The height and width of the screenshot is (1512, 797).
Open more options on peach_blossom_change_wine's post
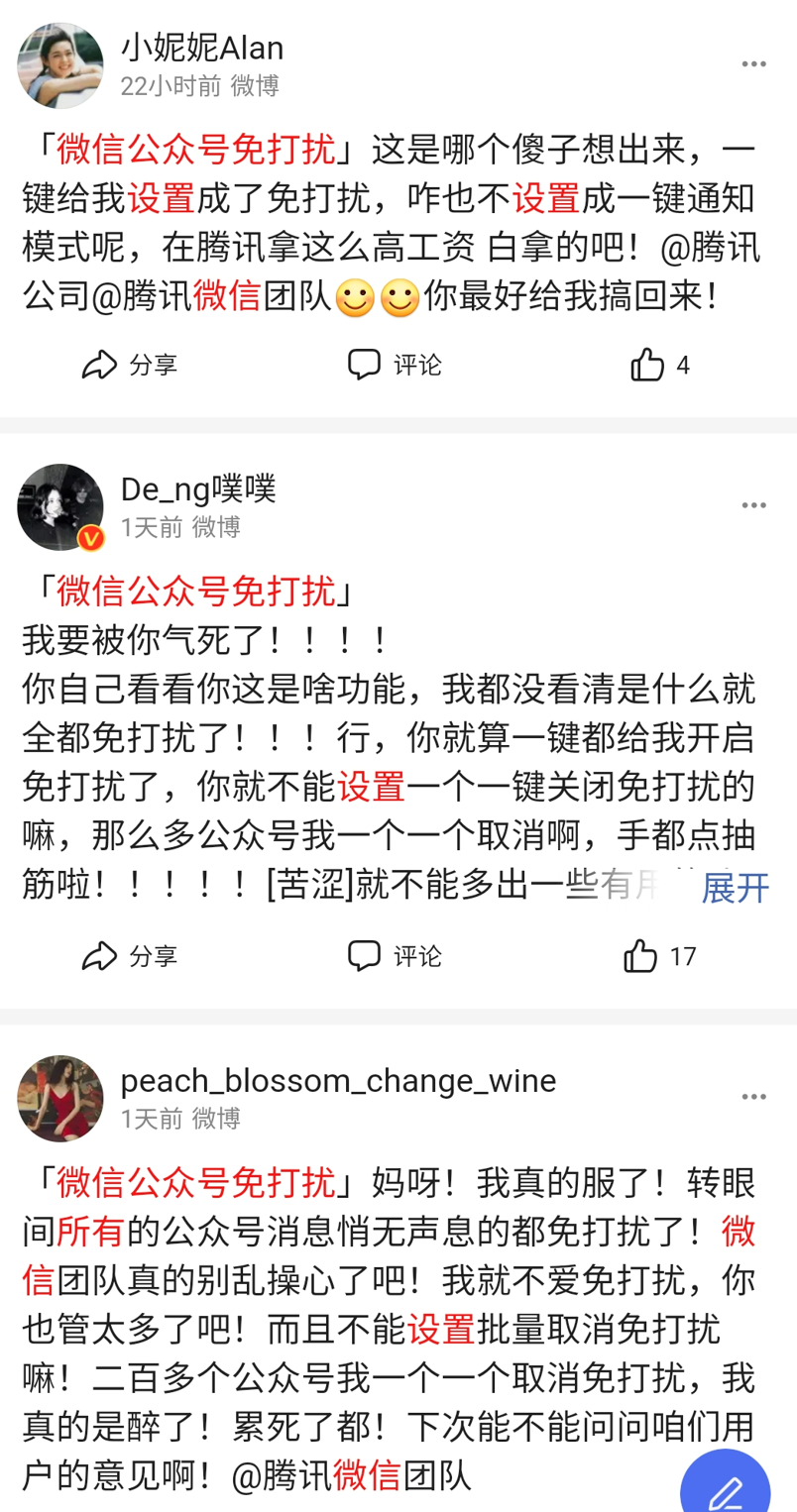(753, 1097)
